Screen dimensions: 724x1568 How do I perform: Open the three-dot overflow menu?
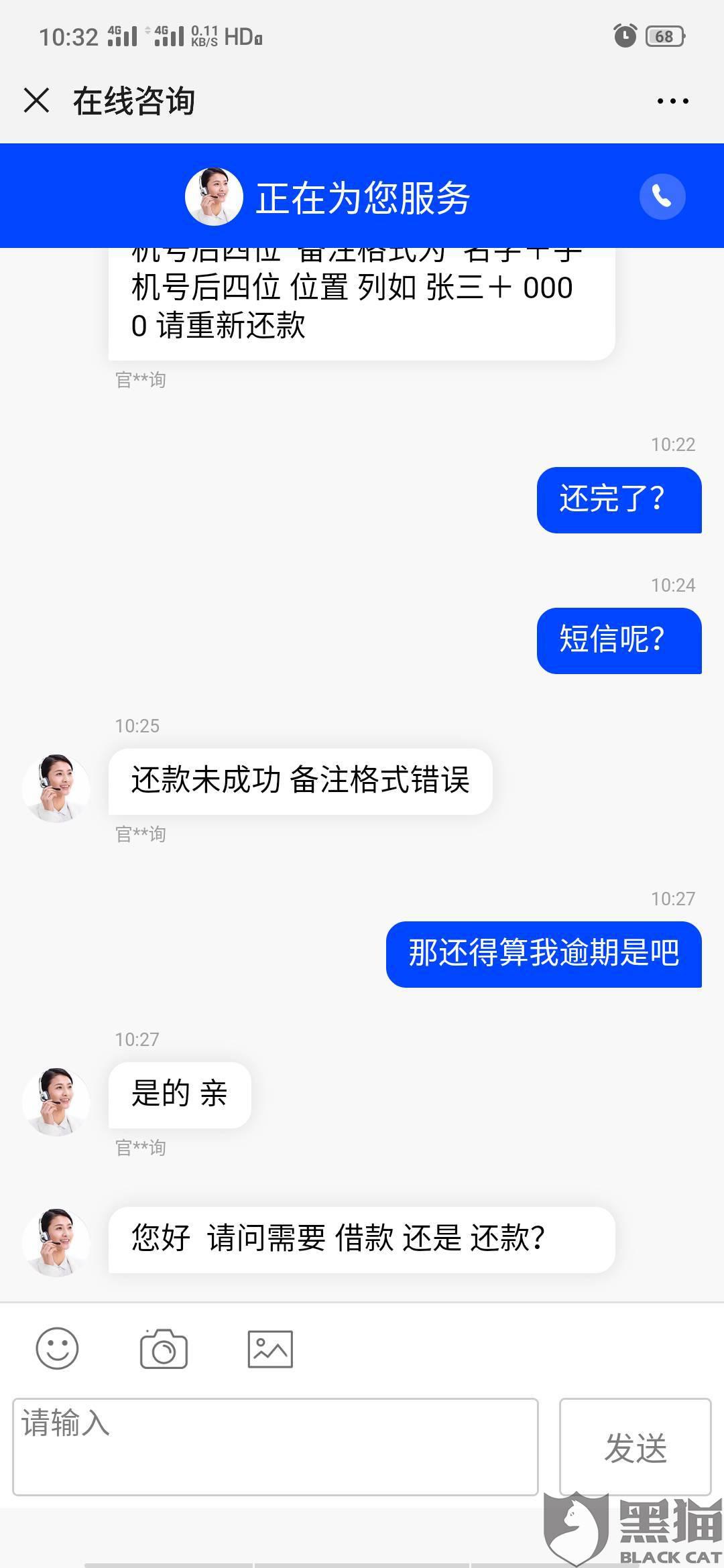[672, 101]
